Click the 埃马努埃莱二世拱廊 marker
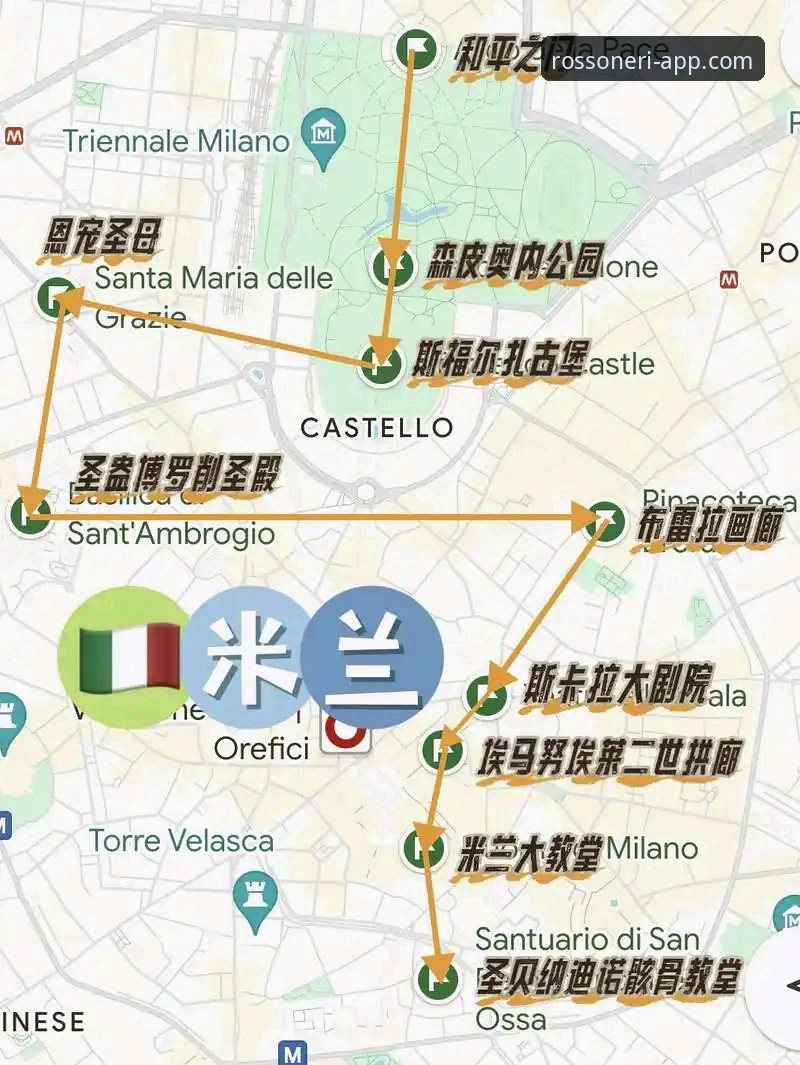The image size is (800, 1065). 441,749
